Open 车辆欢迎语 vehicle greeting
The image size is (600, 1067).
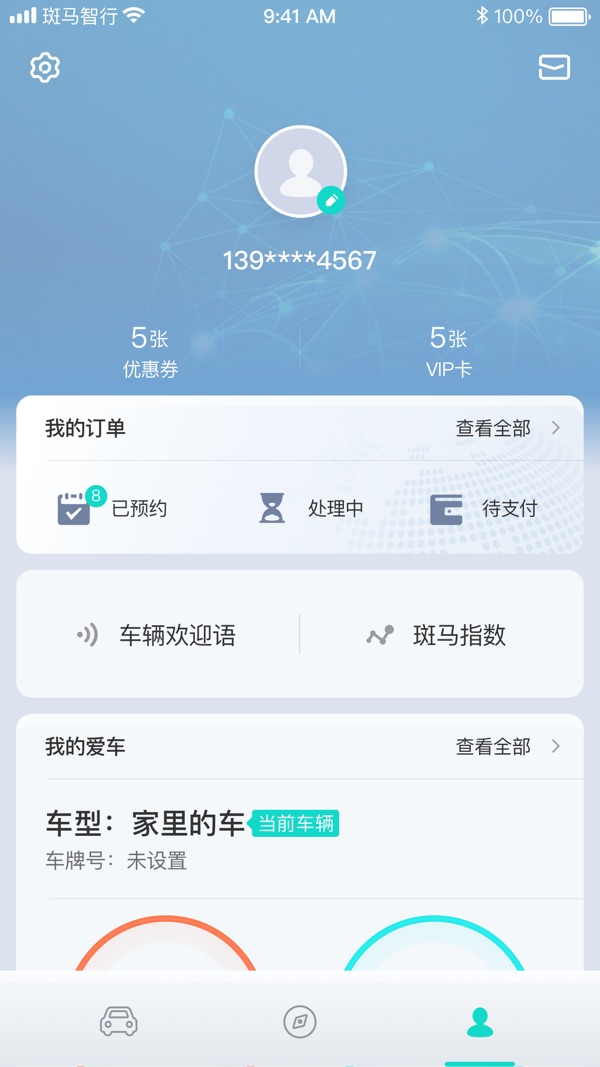pos(158,635)
